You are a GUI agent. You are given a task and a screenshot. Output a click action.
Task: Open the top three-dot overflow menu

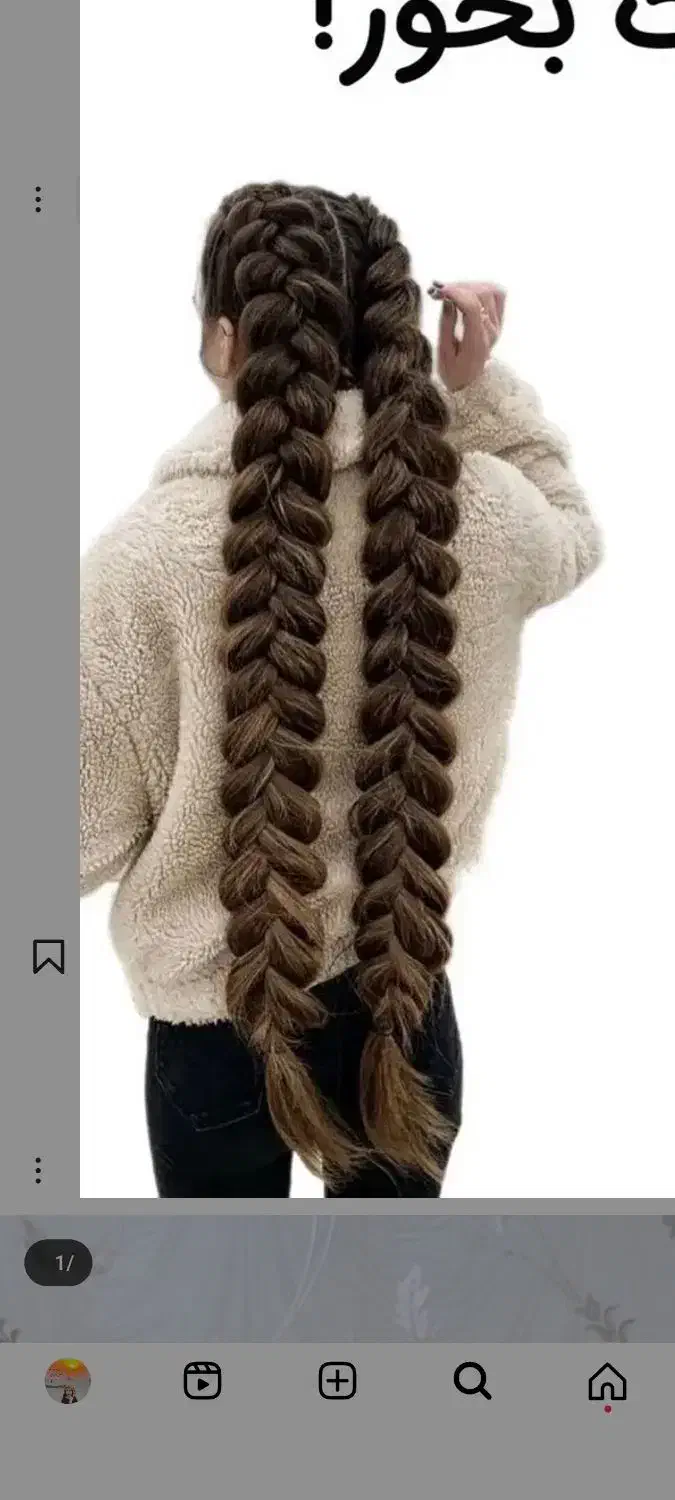click(38, 199)
